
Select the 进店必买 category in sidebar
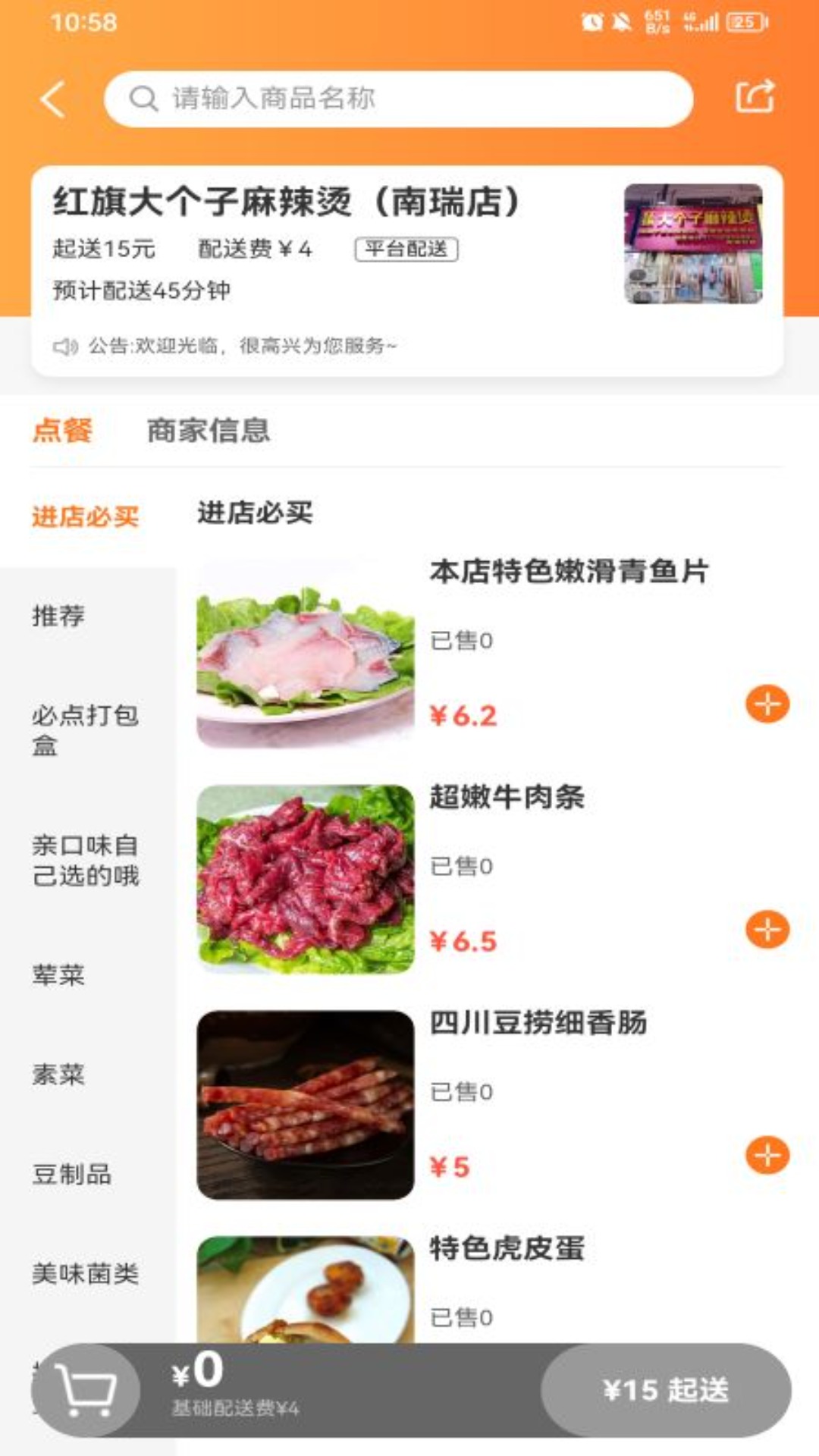(86, 517)
